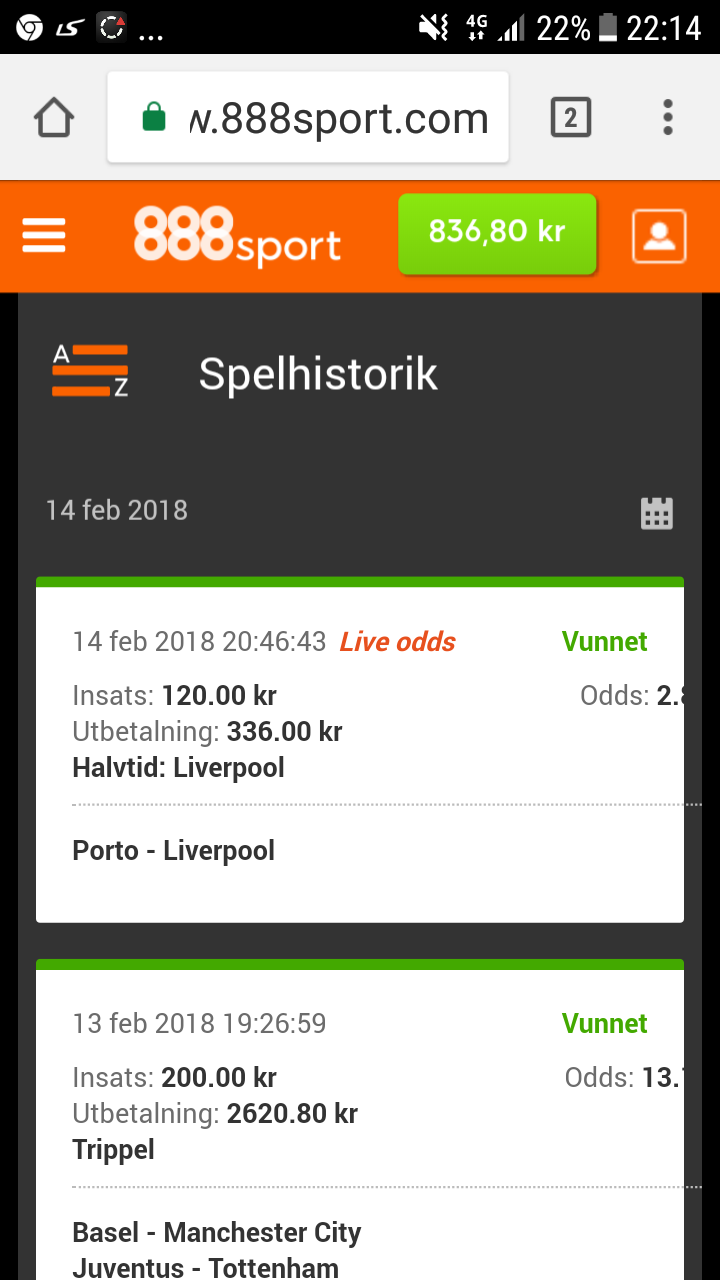The height and width of the screenshot is (1280, 720).
Task: Tap the 888sport.com address bar
Action: (x=308, y=118)
